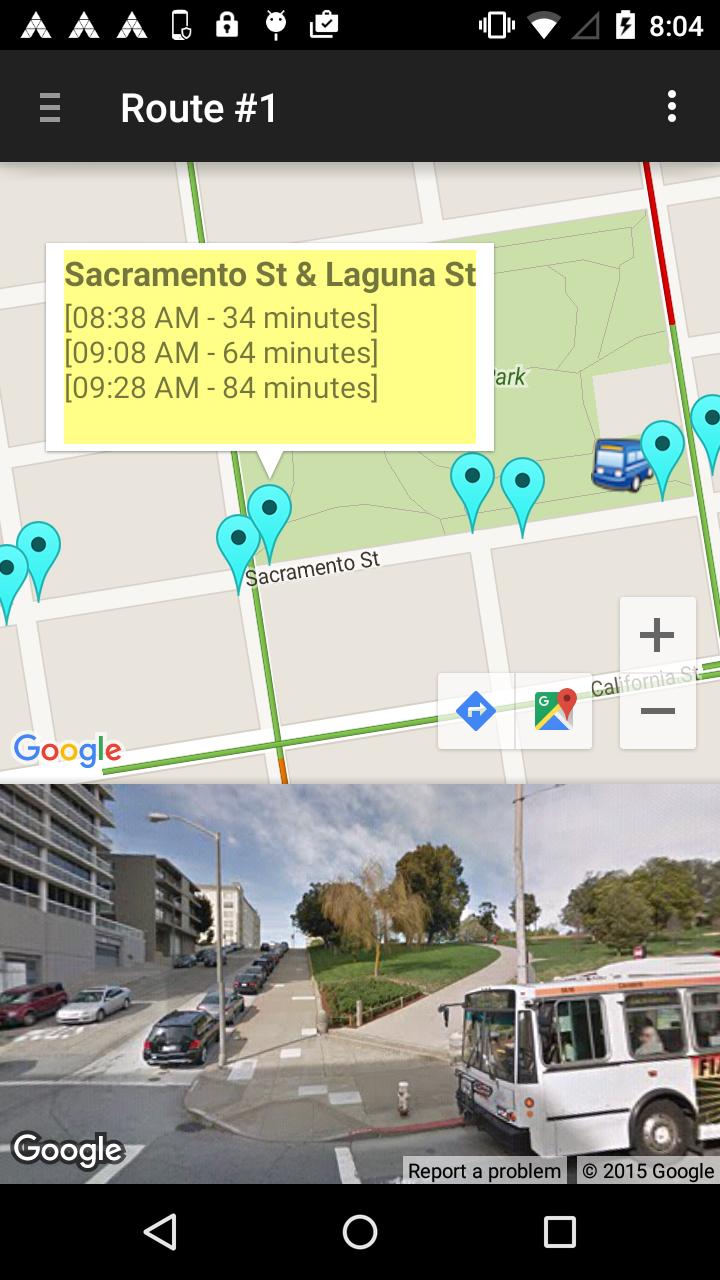Open the navigation drawer hamburger menu
720x1280 pixels.
[49, 107]
